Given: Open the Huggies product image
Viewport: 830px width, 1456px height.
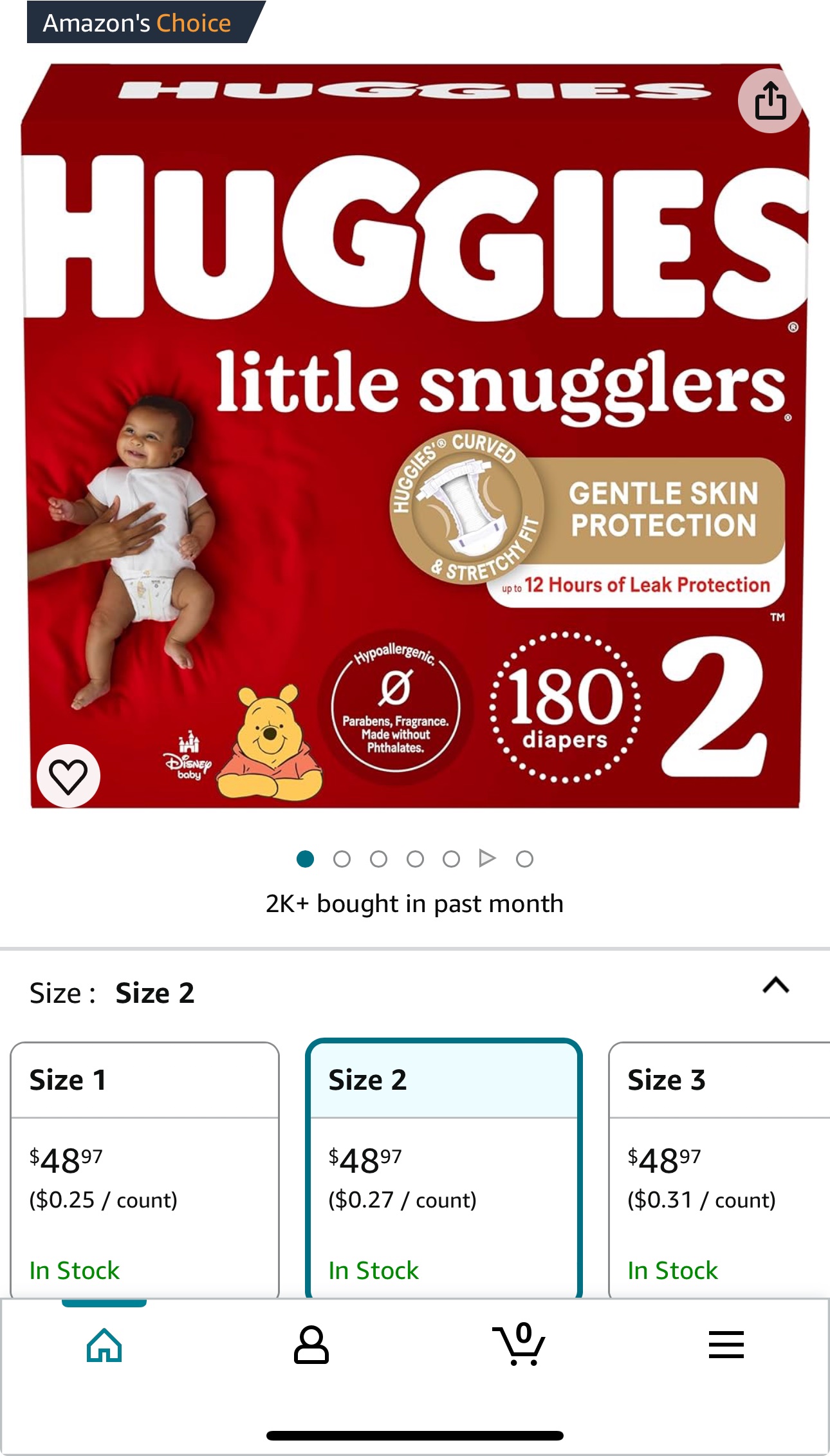Looking at the screenshot, I should (415, 438).
